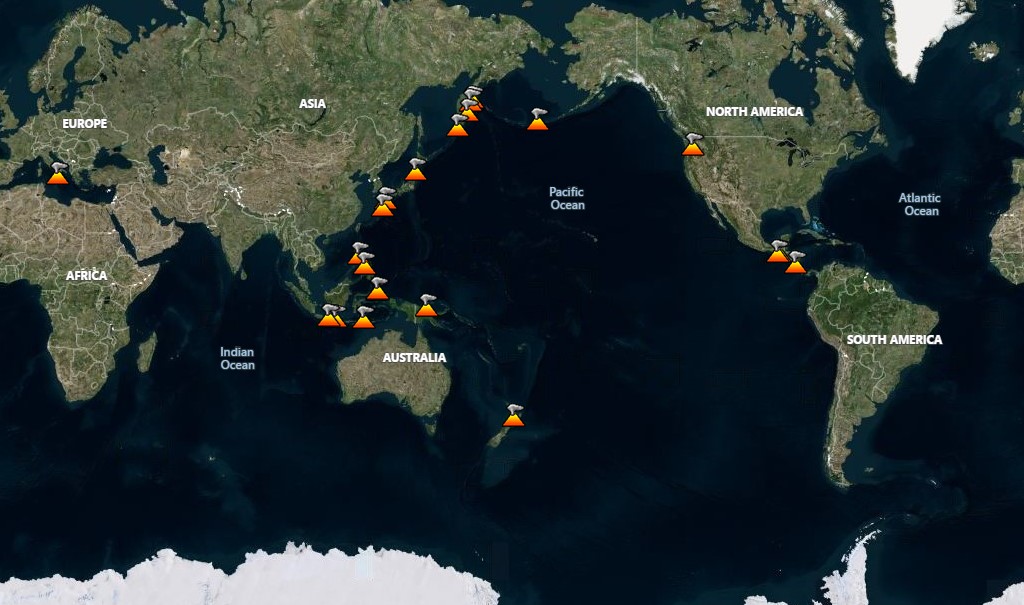Tap the volcano marker on New Zealand
Viewport: 1024px width, 605px height.
(x=513, y=416)
